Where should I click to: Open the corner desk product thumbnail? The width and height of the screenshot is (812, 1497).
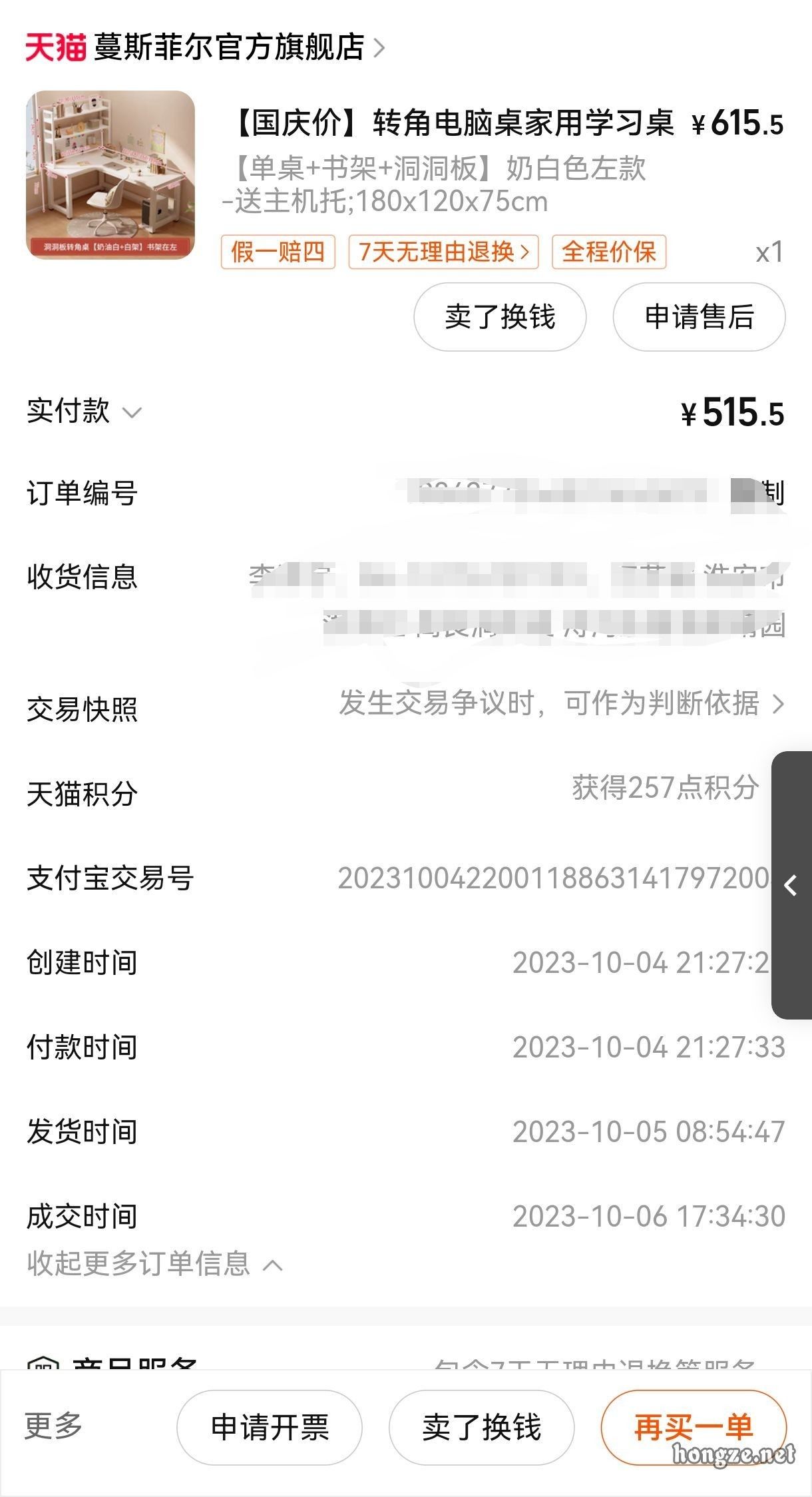click(x=110, y=175)
